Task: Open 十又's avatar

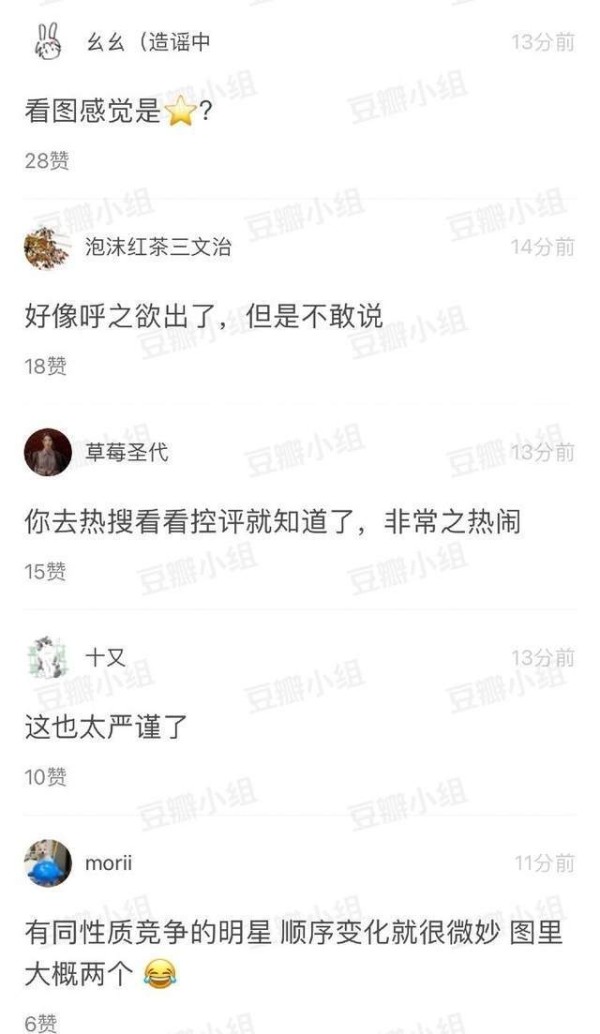Action: pos(47,657)
